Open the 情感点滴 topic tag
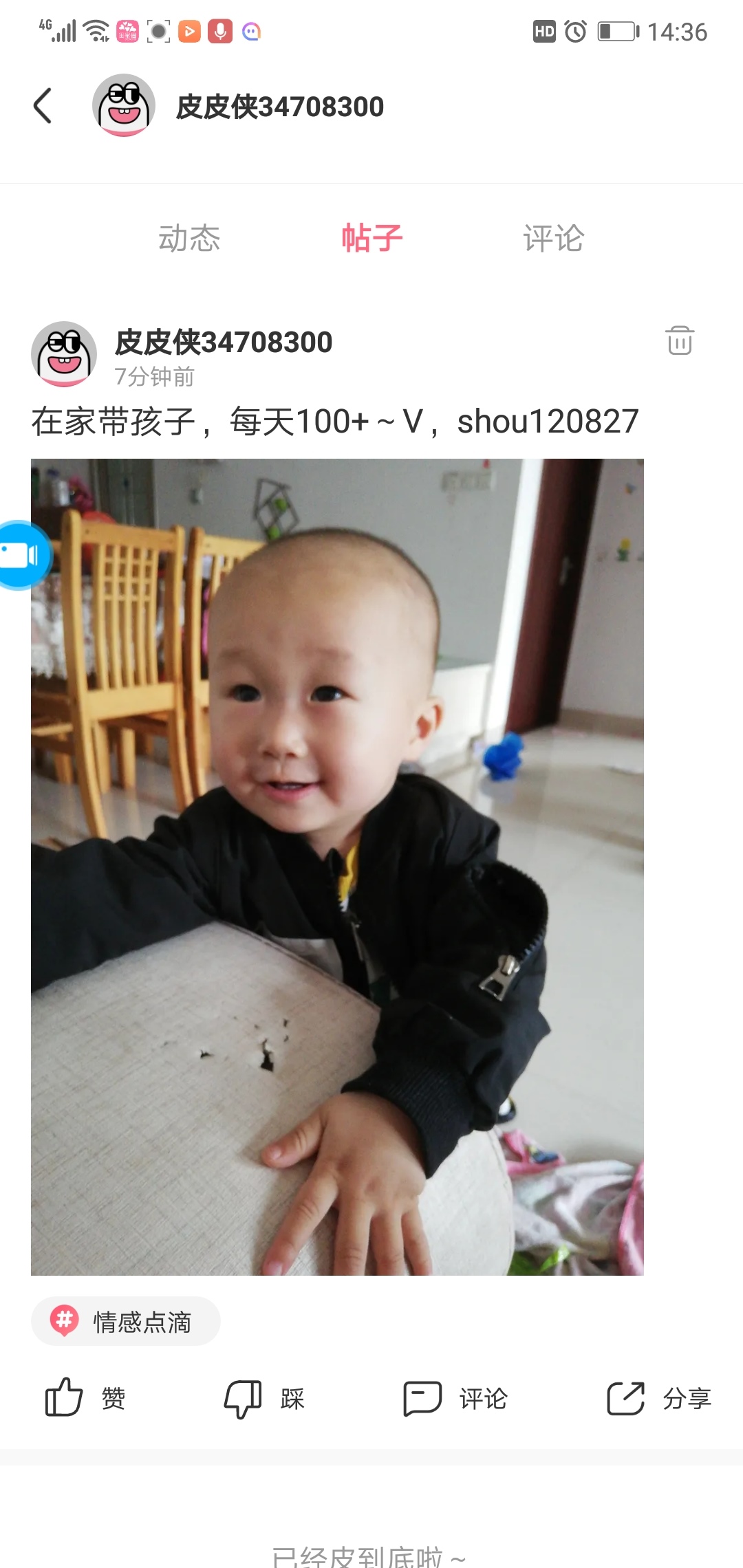743x1568 pixels. (126, 1321)
